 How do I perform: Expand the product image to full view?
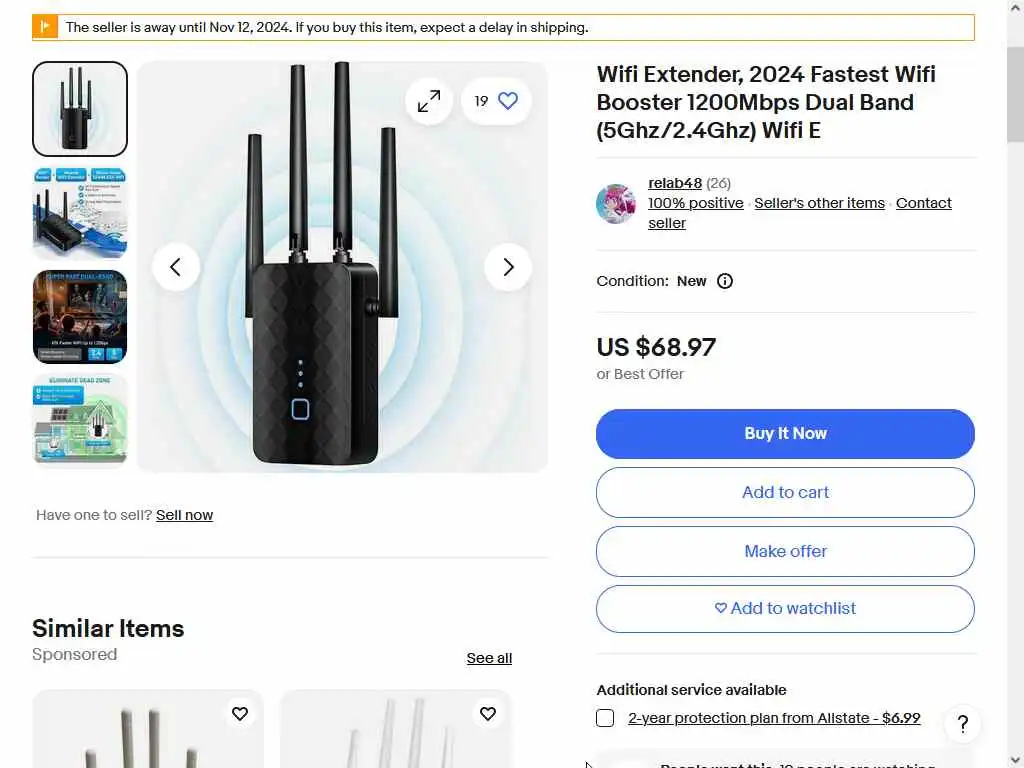pos(429,101)
